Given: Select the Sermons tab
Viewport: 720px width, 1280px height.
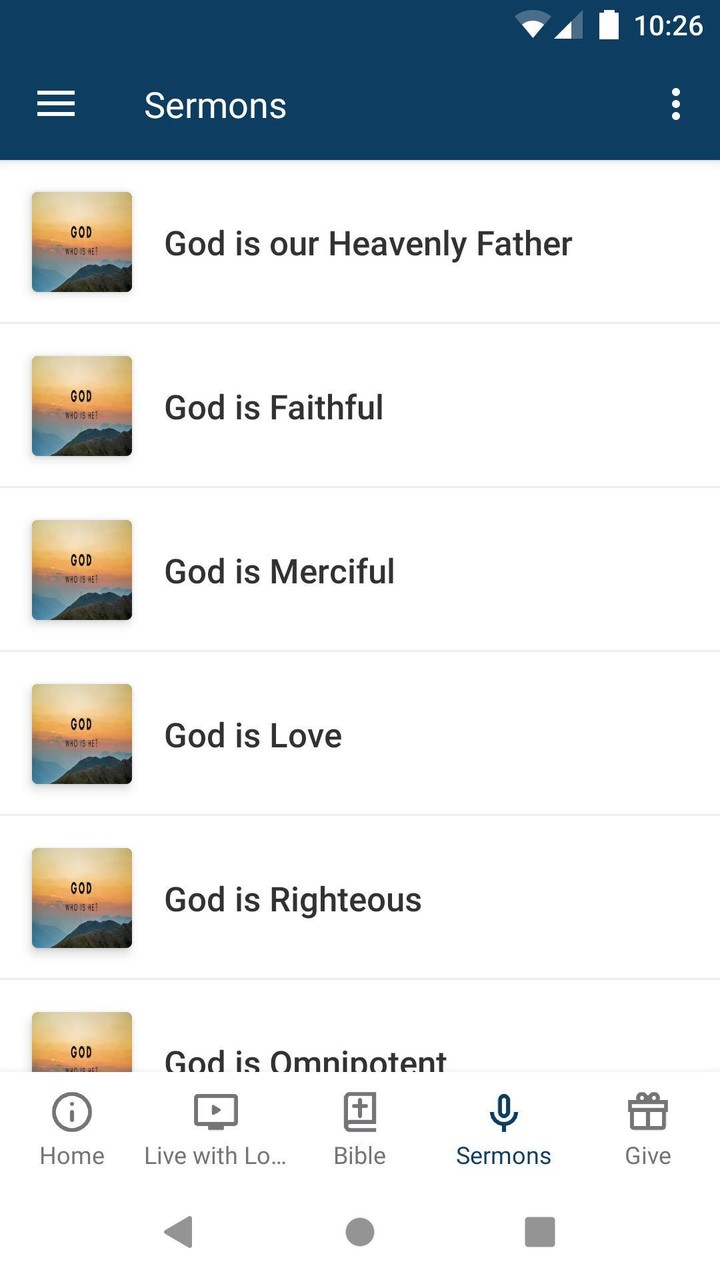Looking at the screenshot, I should pyautogui.click(x=503, y=1127).
